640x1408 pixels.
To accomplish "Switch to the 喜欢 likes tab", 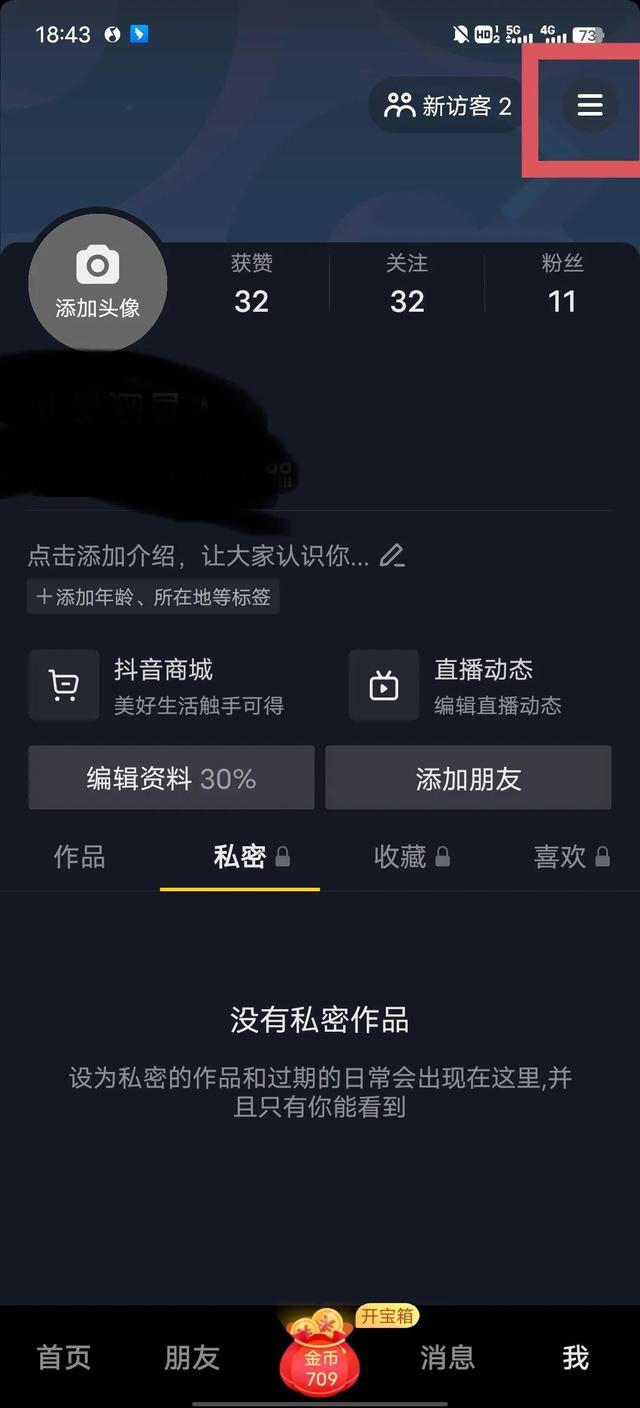I will pyautogui.click(x=560, y=857).
